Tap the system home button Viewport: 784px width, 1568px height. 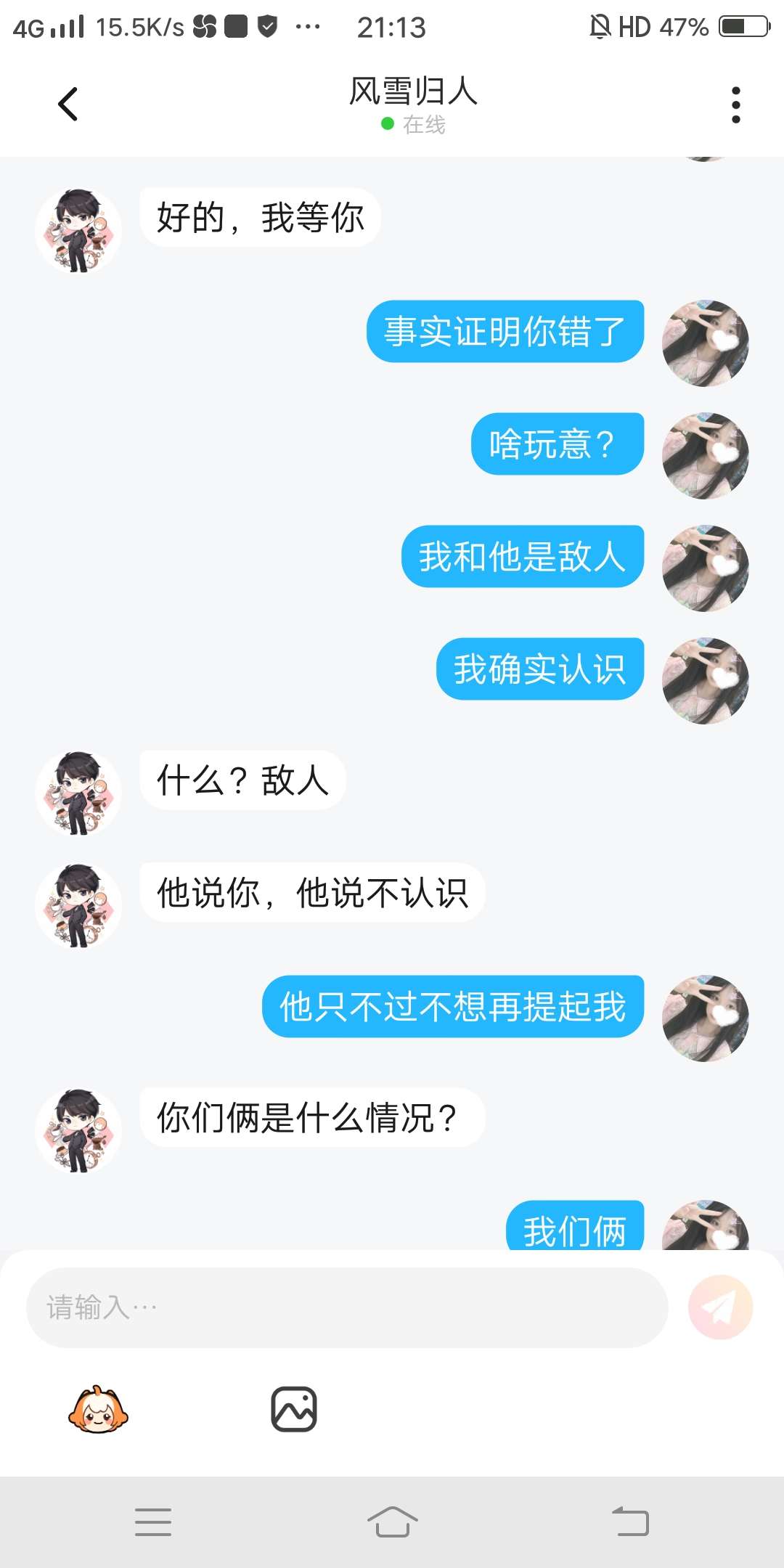click(392, 1522)
